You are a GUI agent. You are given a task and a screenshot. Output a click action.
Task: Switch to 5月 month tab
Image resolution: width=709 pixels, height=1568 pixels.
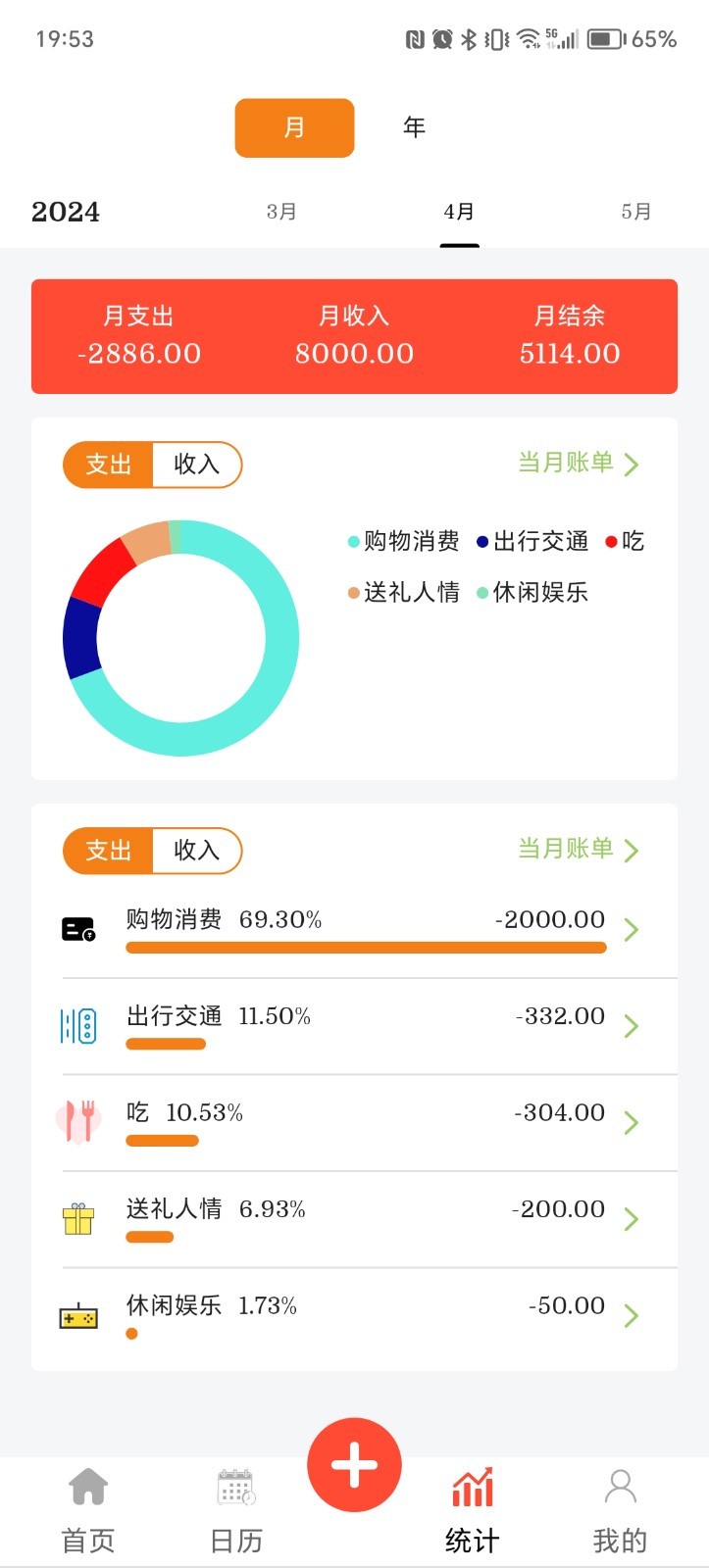635,212
